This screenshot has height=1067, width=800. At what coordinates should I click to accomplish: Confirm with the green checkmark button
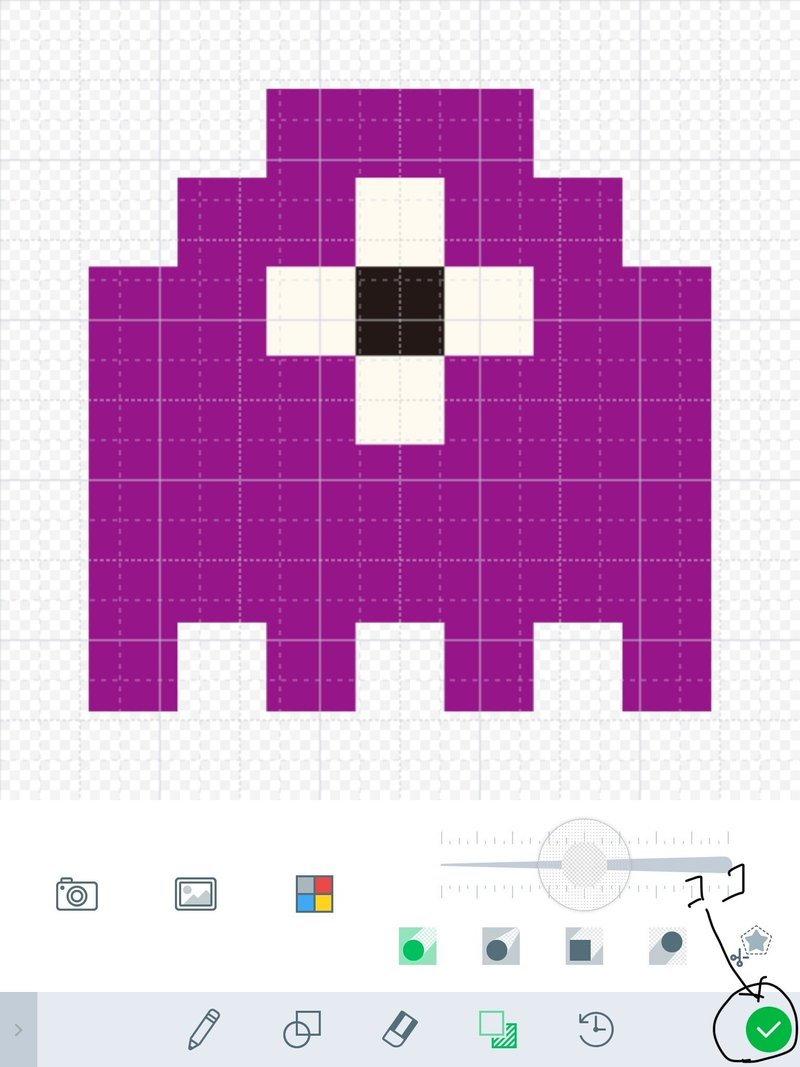click(767, 1029)
